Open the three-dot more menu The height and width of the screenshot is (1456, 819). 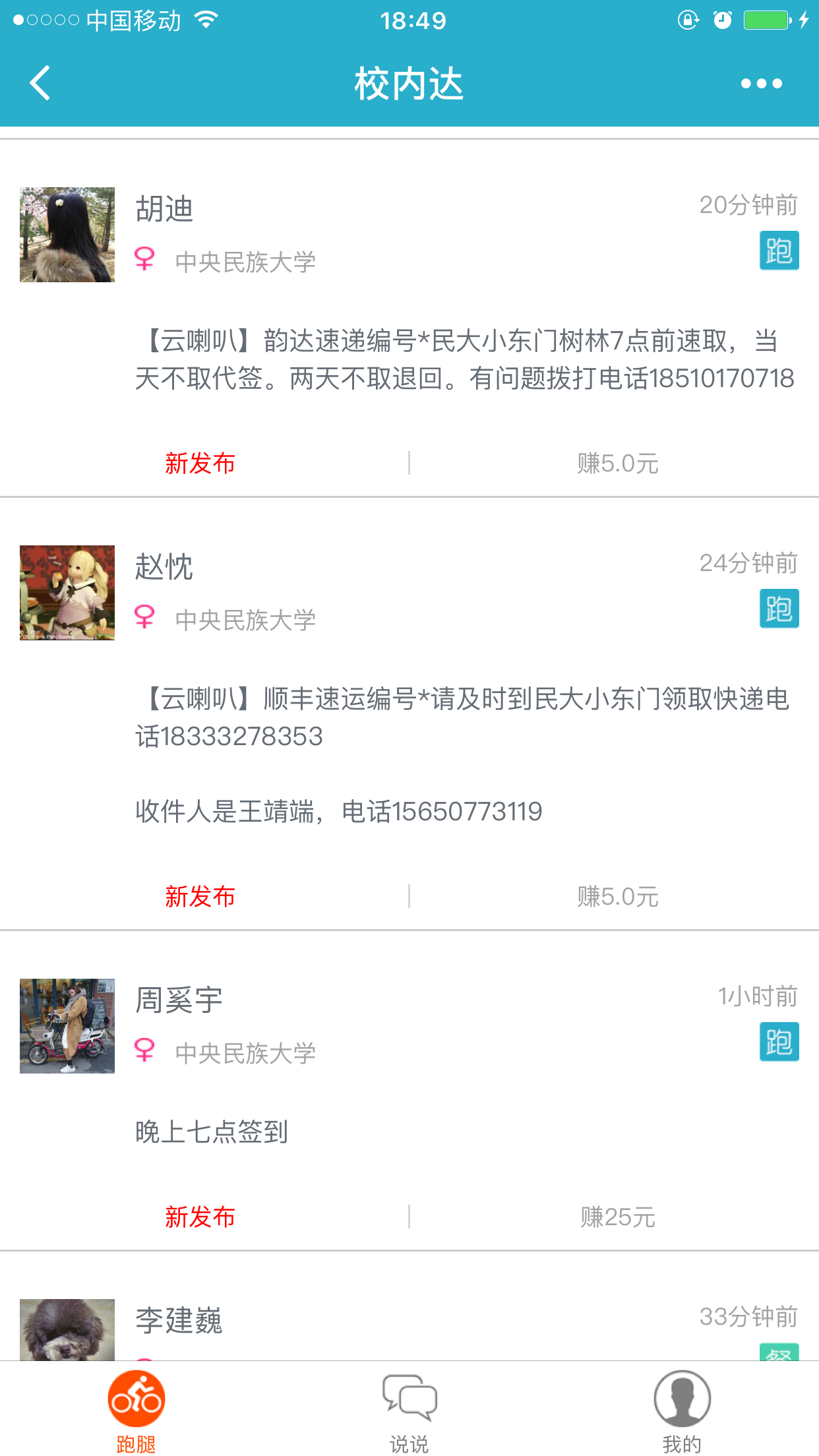pyautogui.click(x=761, y=84)
